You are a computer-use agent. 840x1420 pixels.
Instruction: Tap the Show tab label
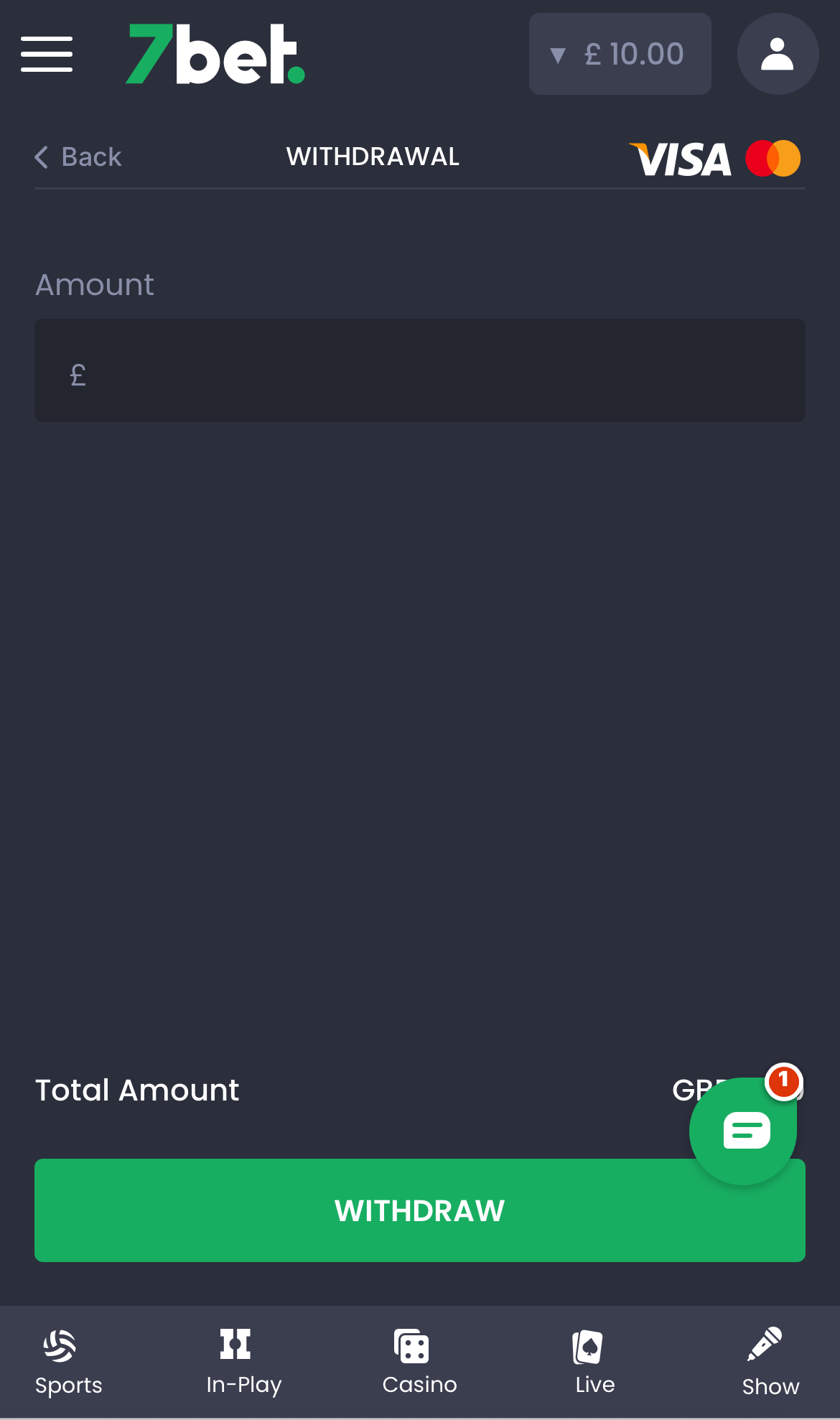[770, 1386]
